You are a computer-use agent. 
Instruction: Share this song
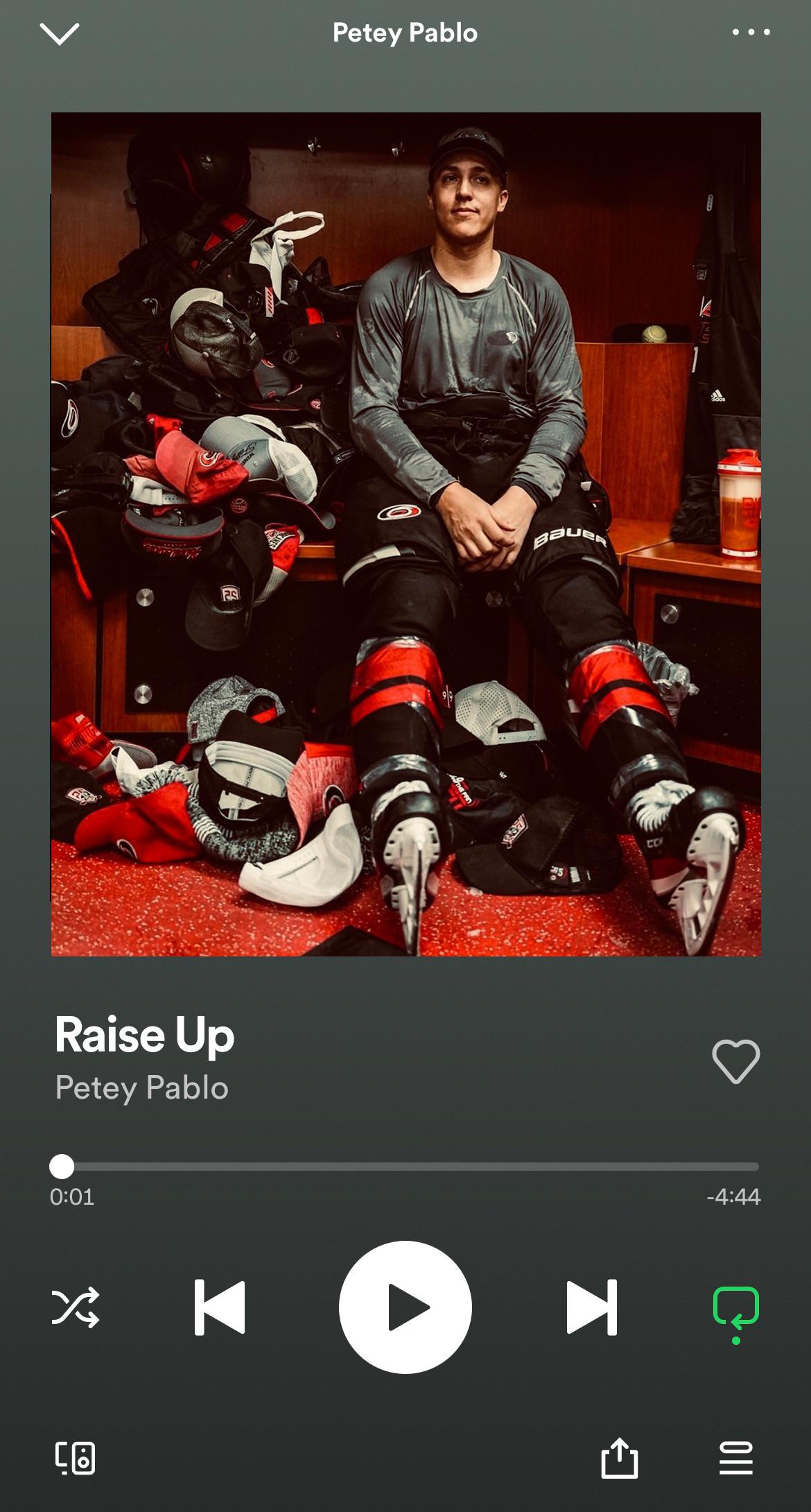619,1458
